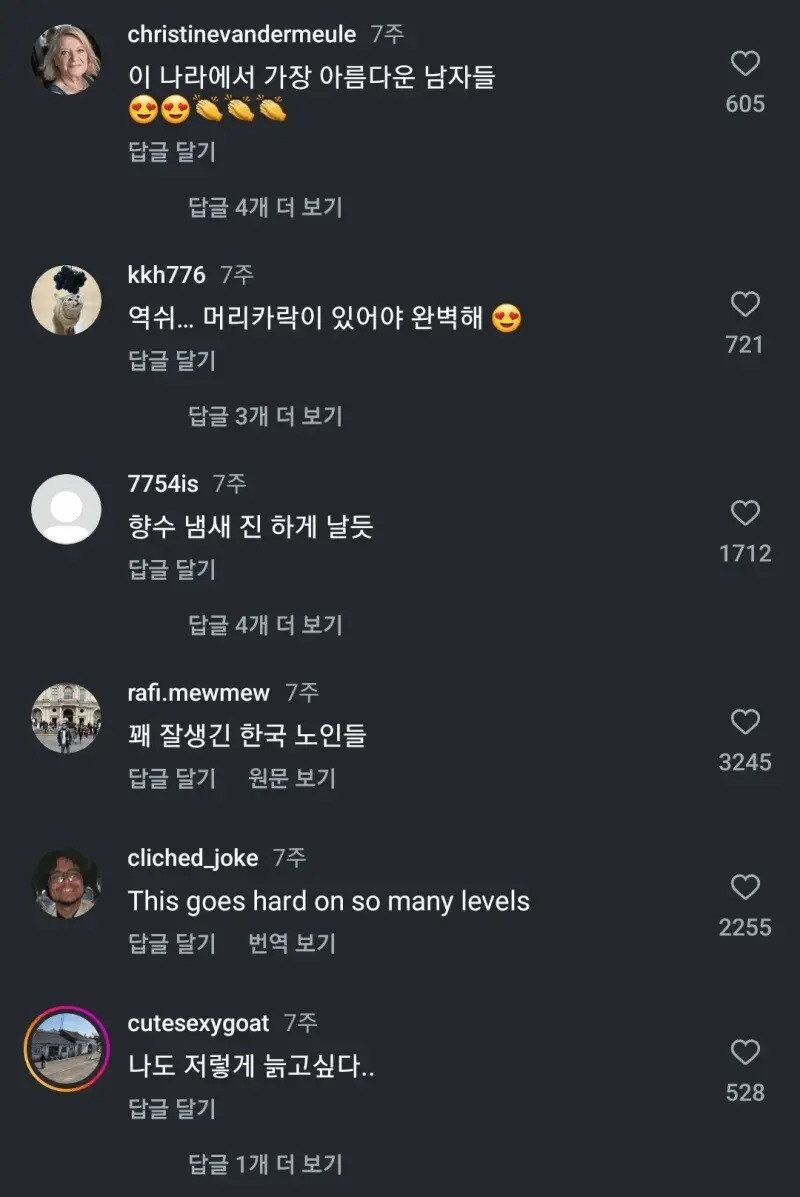Open rafi.mewmew's username profile
This screenshot has height=1197, width=800.
coord(198,692)
